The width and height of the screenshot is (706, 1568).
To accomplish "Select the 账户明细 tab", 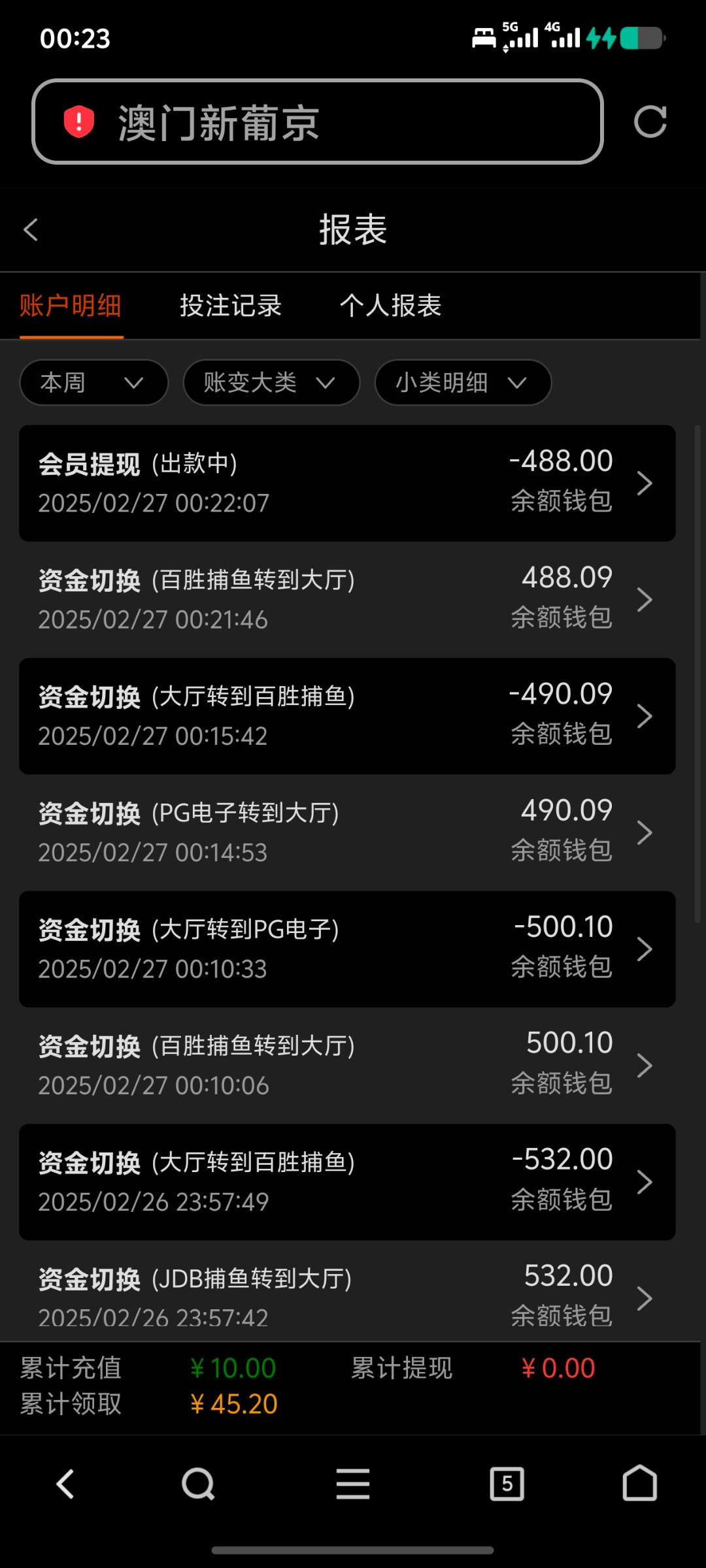I will tap(71, 306).
